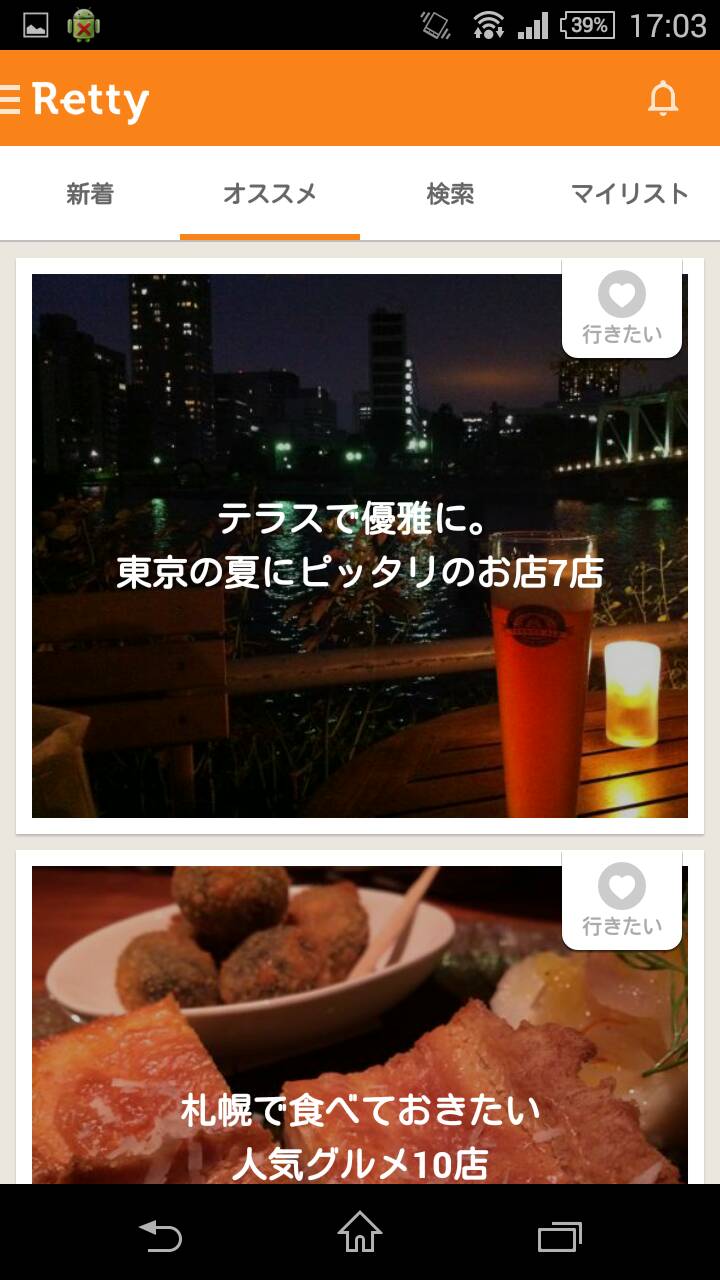Image resolution: width=720 pixels, height=1280 pixels.
Task: Open the Retty drawer menu button
Action: [75, 98]
